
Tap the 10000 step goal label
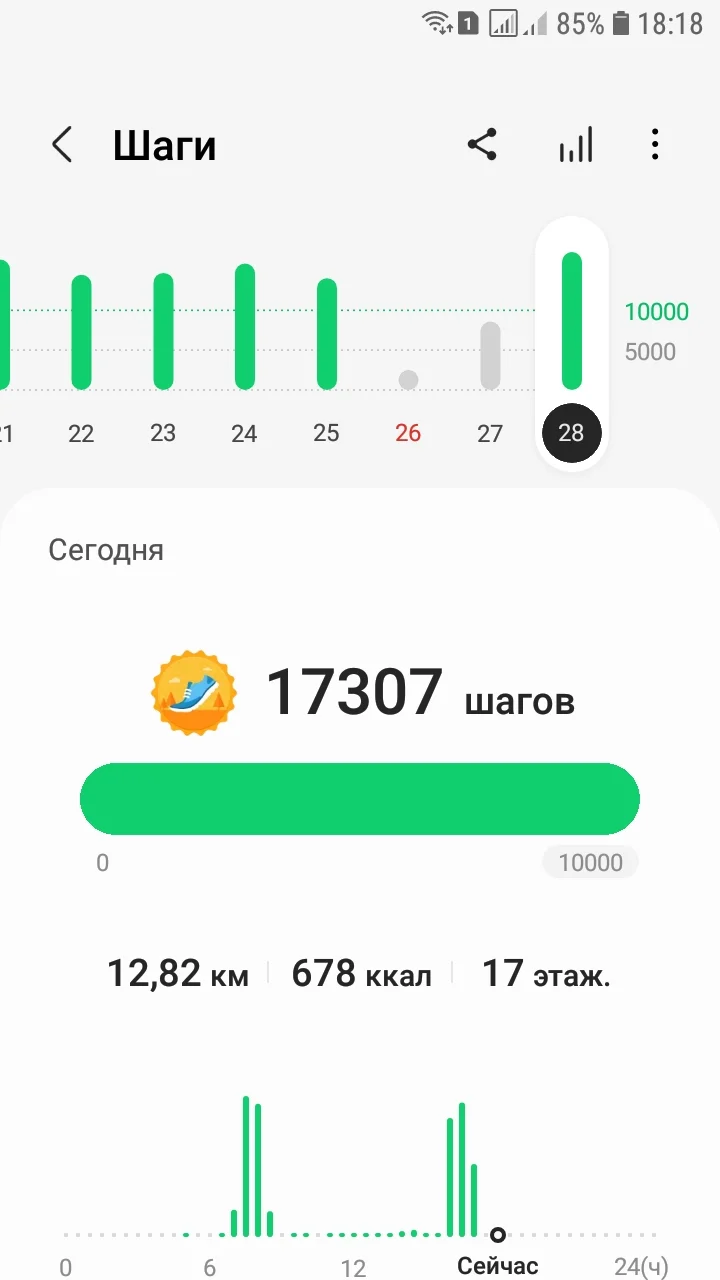pos(590,863)
